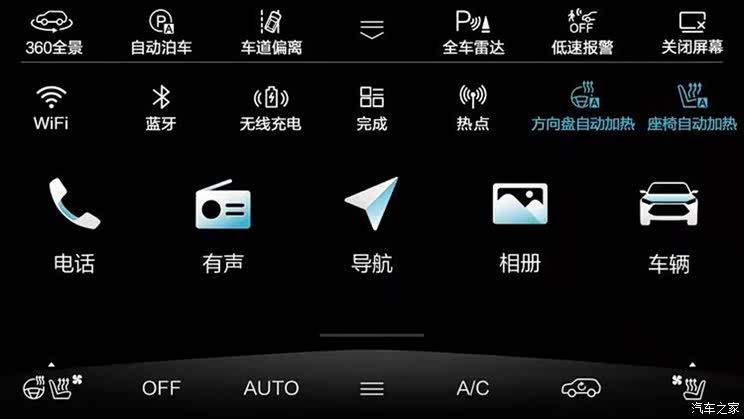Open the 电话 phone app

pos(74,225)
